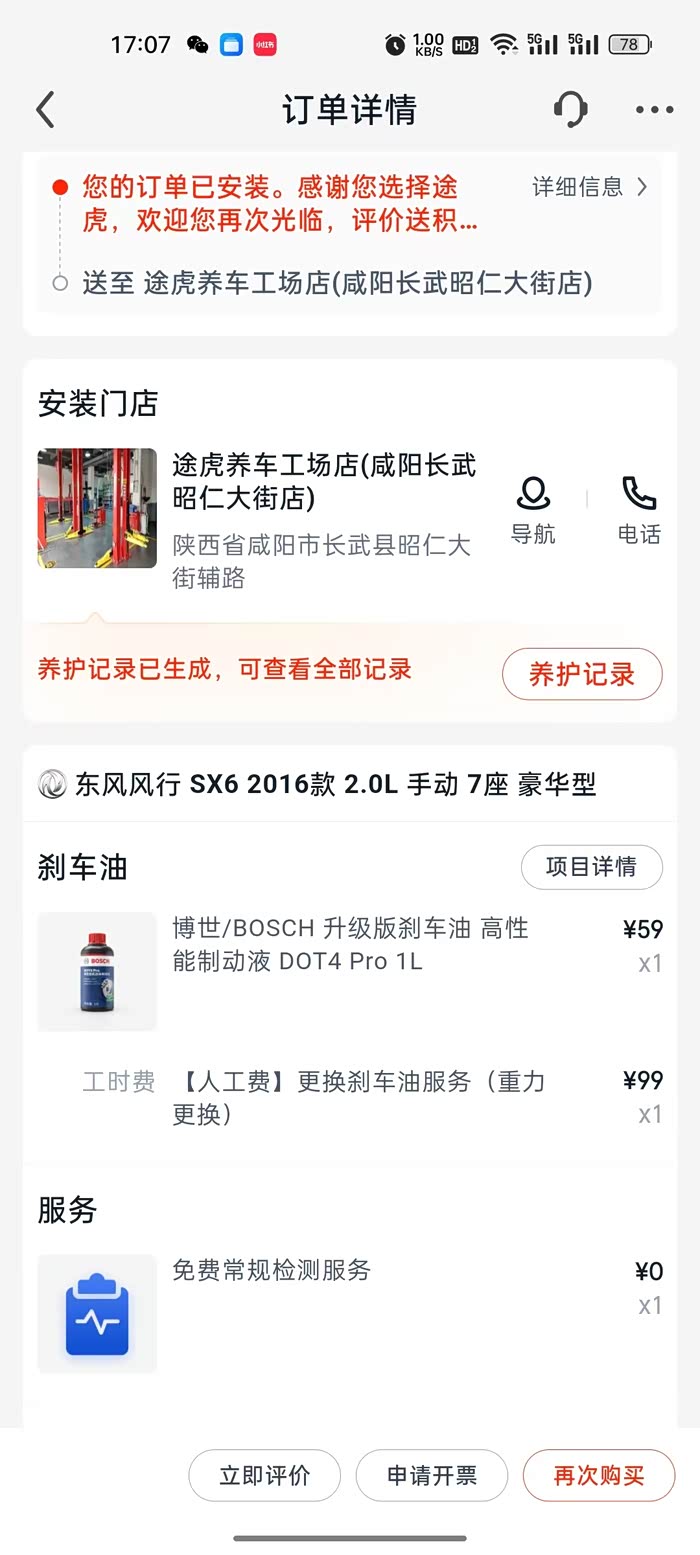This screenshot has height=1555, width=700.
Task: Start 导航 to the install store
Action: [x=533, y=510]
